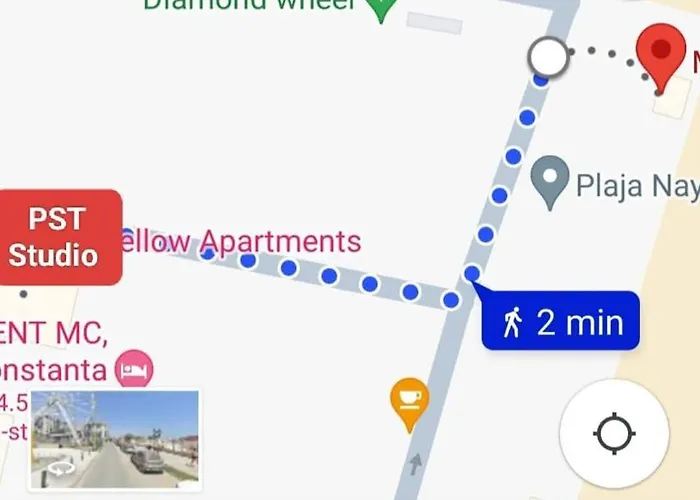Open the Diamond wheel green marker
Image resolution: width=700 pixels, height=500 pixels.
click(x=380, y=8)
